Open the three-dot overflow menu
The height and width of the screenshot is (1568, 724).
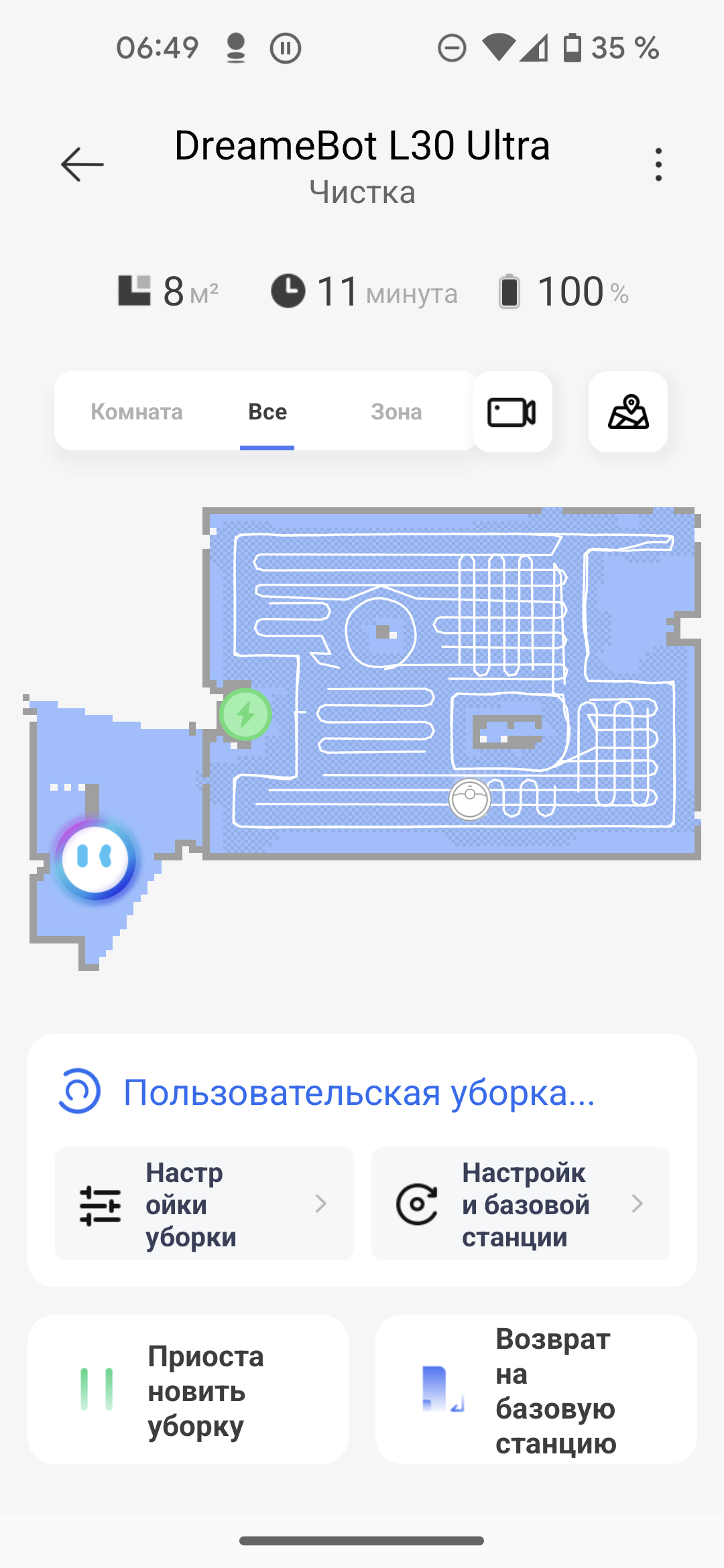pyautogui.click(x=658, y=164)
